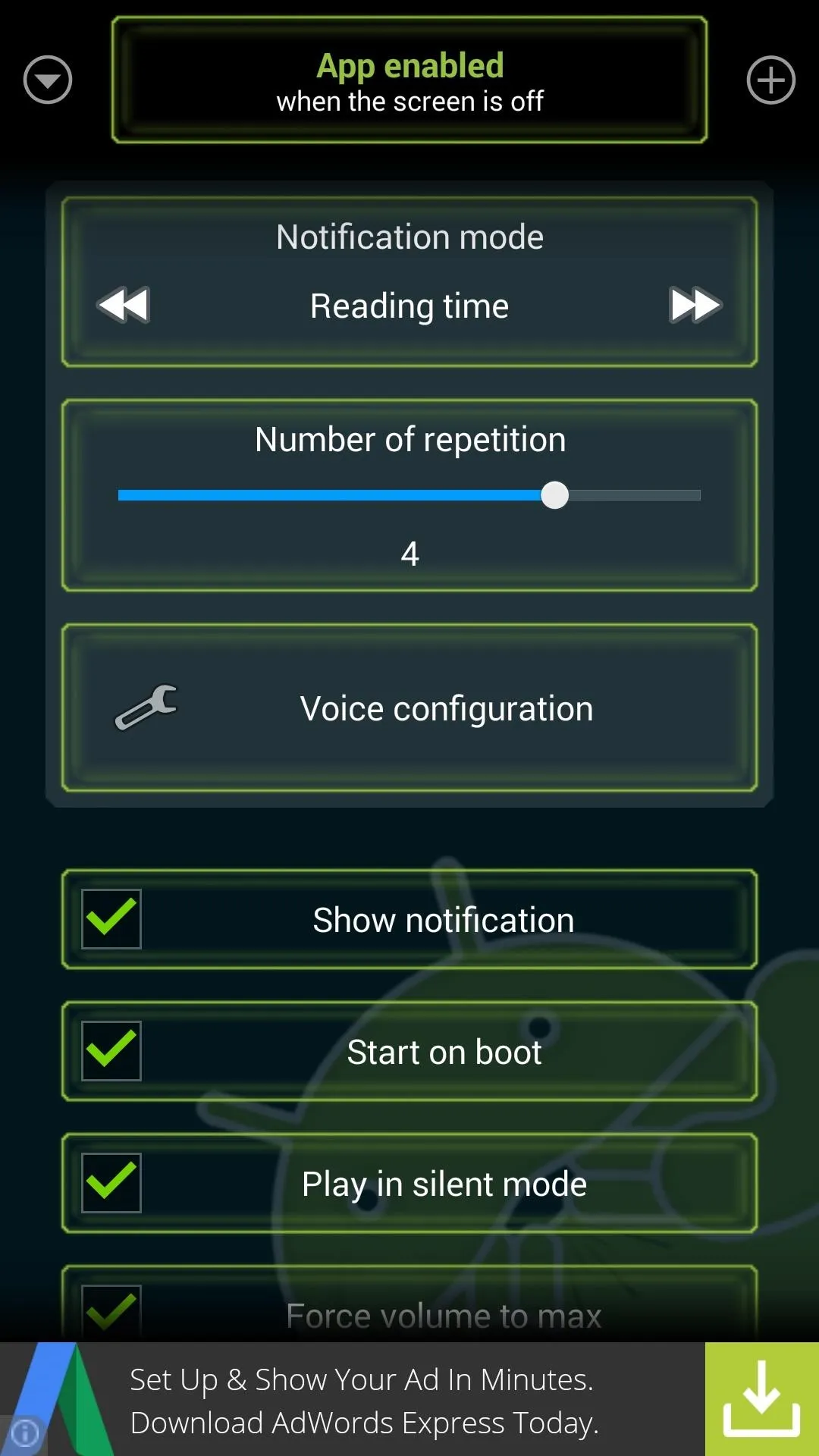The height and width of the screenshot is (1456, 819).
Task: Tap the Number of repetition slider
Action: click(x=409, y=495)
